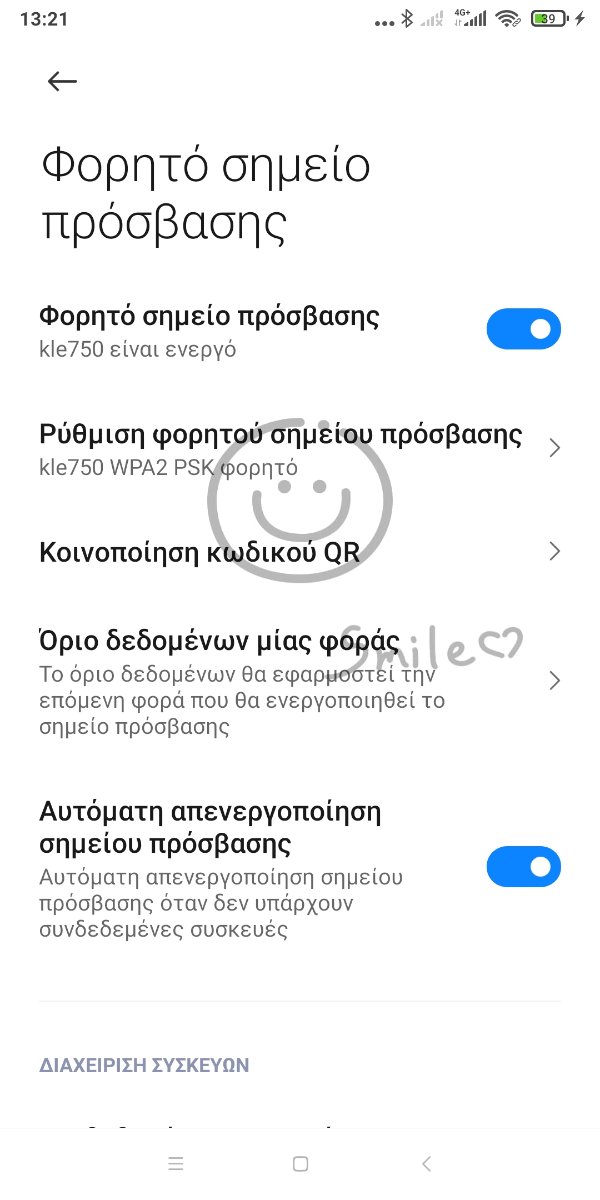This screenshot has height=1200, width=600.
Task: Toggle Φορητό σημείο πρόσβασης switch off
Action: 524,329
